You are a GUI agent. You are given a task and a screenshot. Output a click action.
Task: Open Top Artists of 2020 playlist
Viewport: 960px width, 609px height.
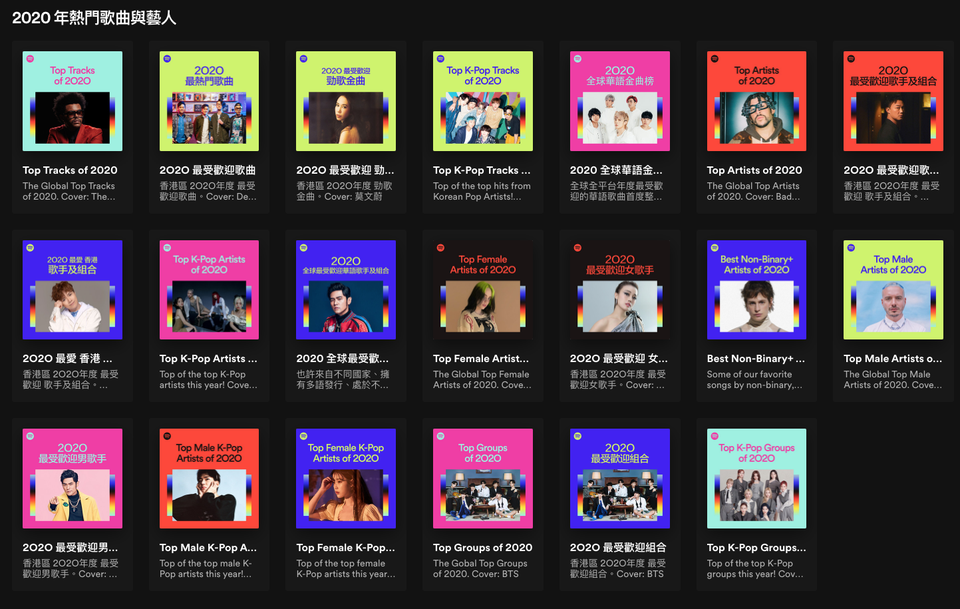coord(756,101)
